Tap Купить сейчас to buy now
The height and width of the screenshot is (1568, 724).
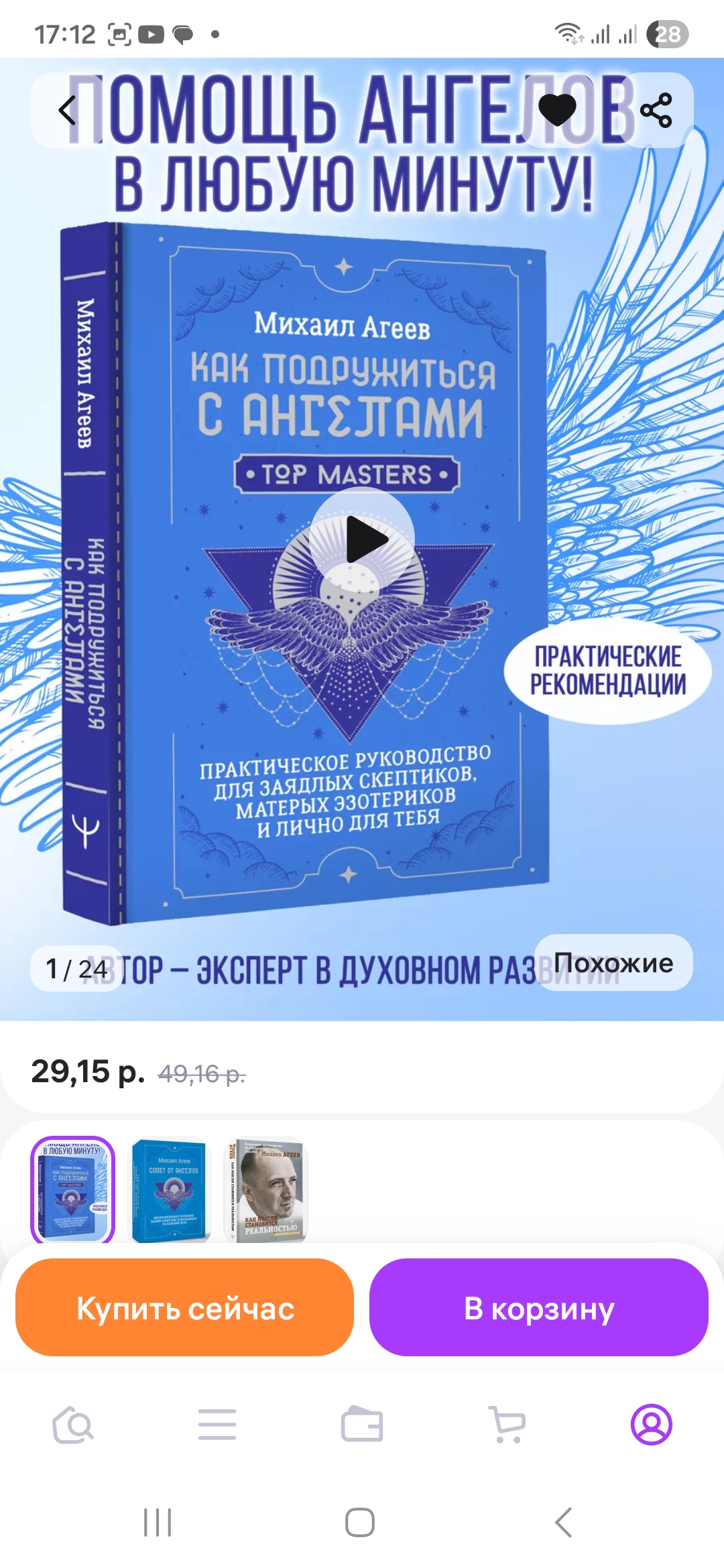pos(185,1308)
